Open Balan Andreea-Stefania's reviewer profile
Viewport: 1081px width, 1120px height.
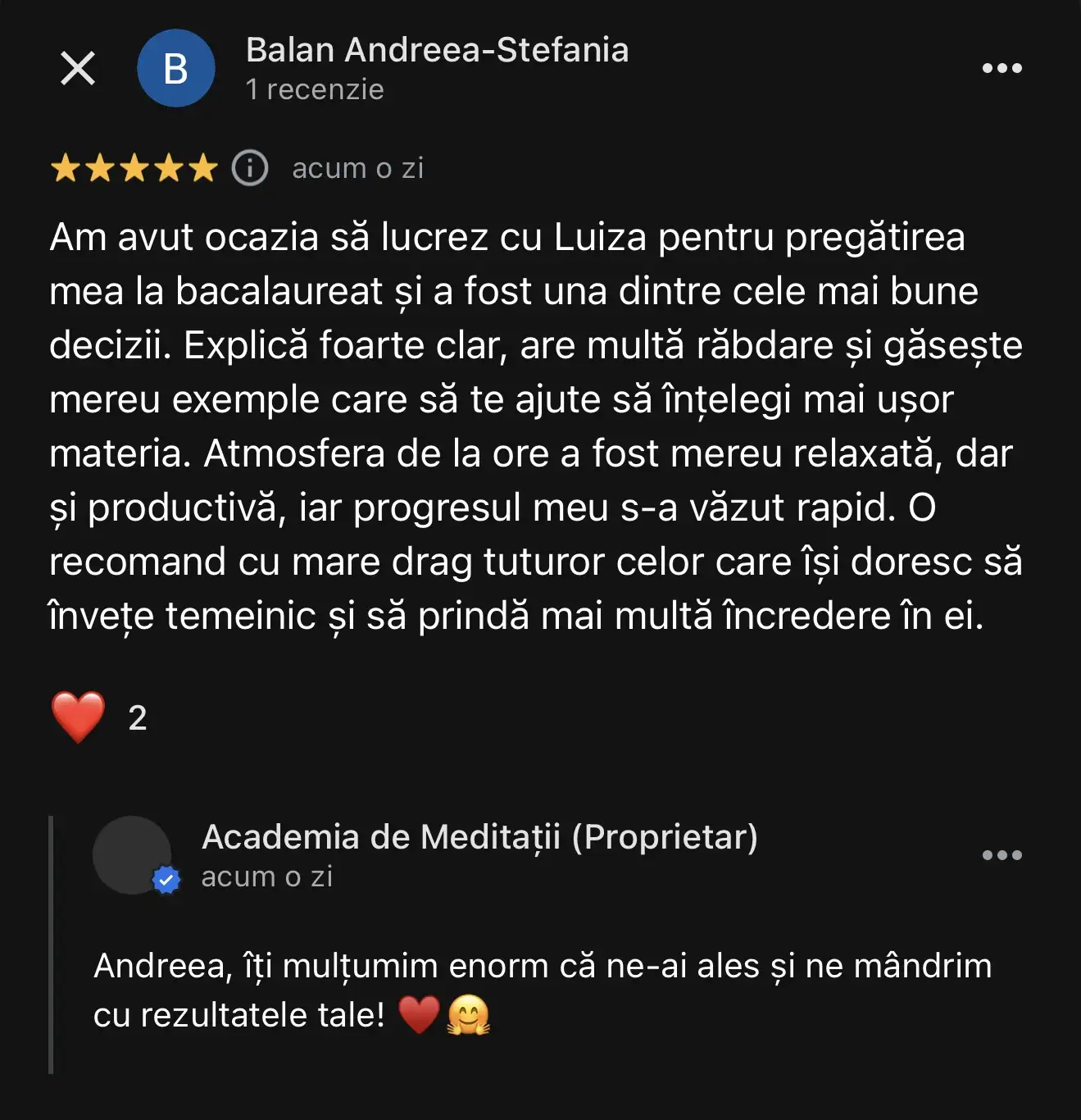[x=437, y=51]
